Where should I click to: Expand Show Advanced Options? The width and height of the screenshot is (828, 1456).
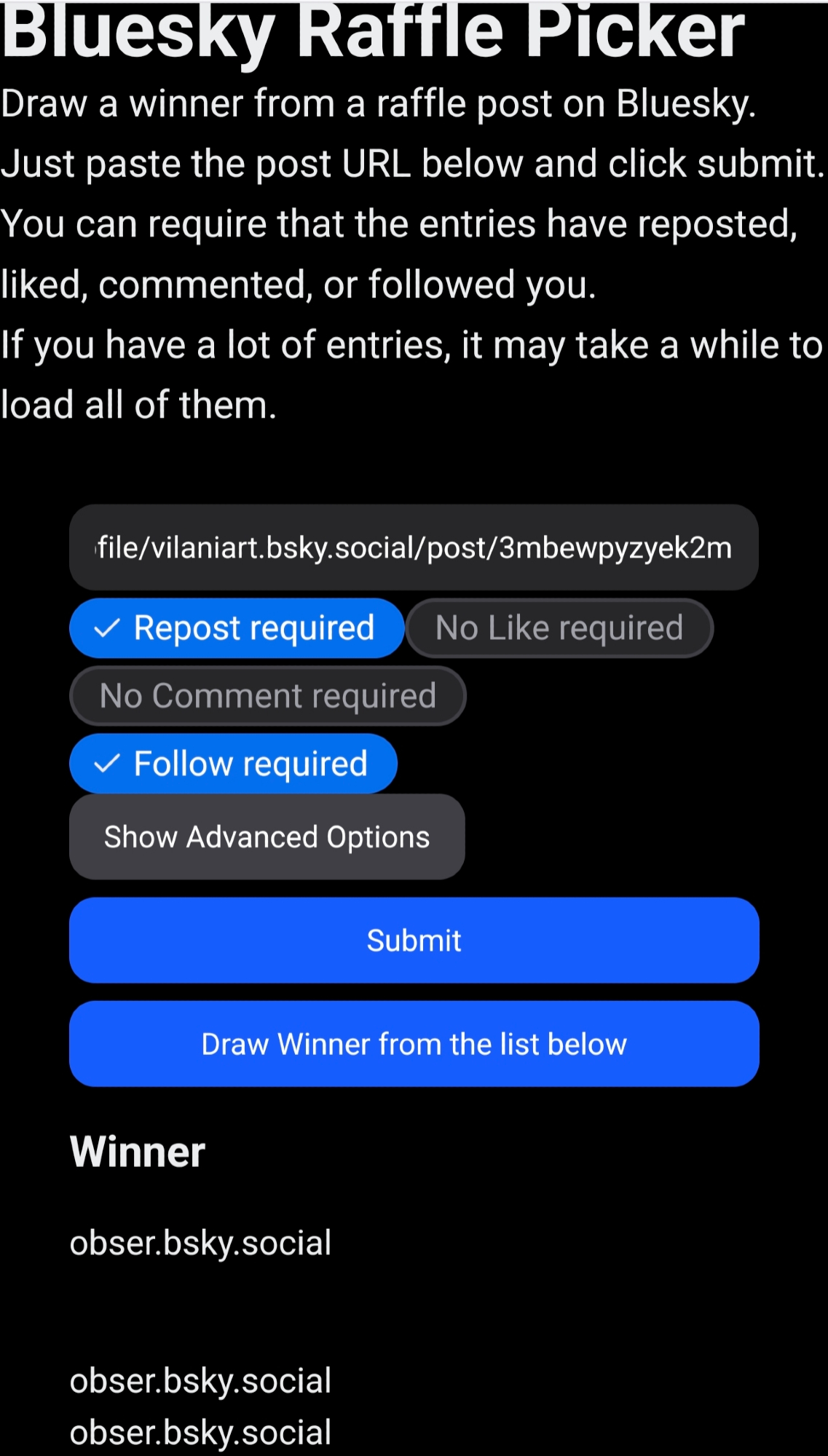tap(267, 837)
